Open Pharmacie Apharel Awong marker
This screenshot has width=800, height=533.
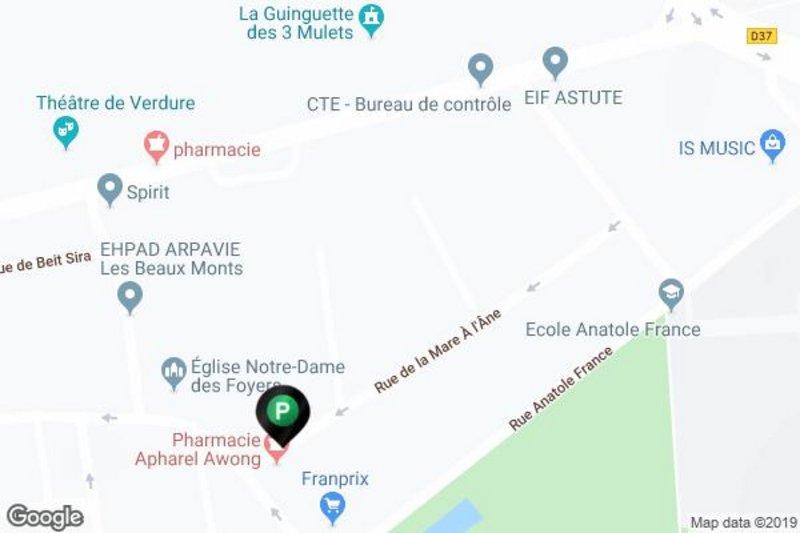(x=278, y=452)
